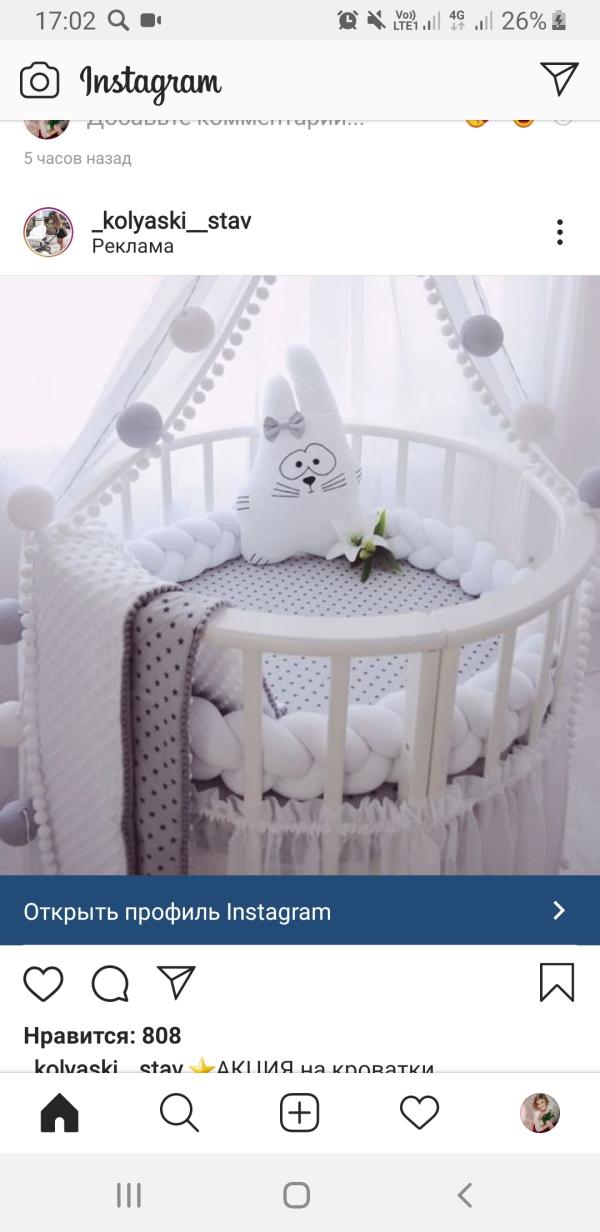Screen dimensions: 600x1232
Task: Open the crib advertisement photo
Action: tap(300, 575)
